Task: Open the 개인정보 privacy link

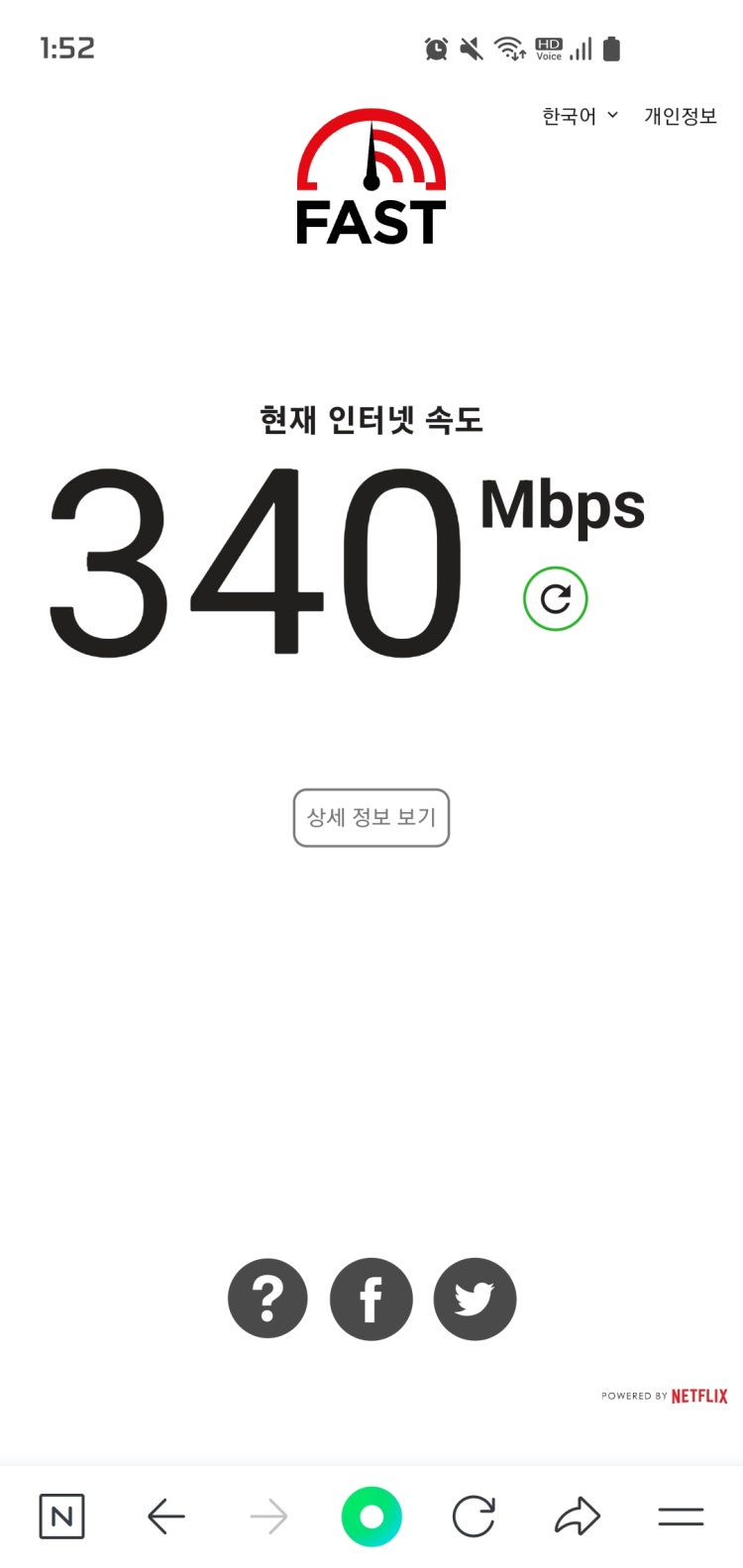Action: pyautogui.click(x=681, y=116)
